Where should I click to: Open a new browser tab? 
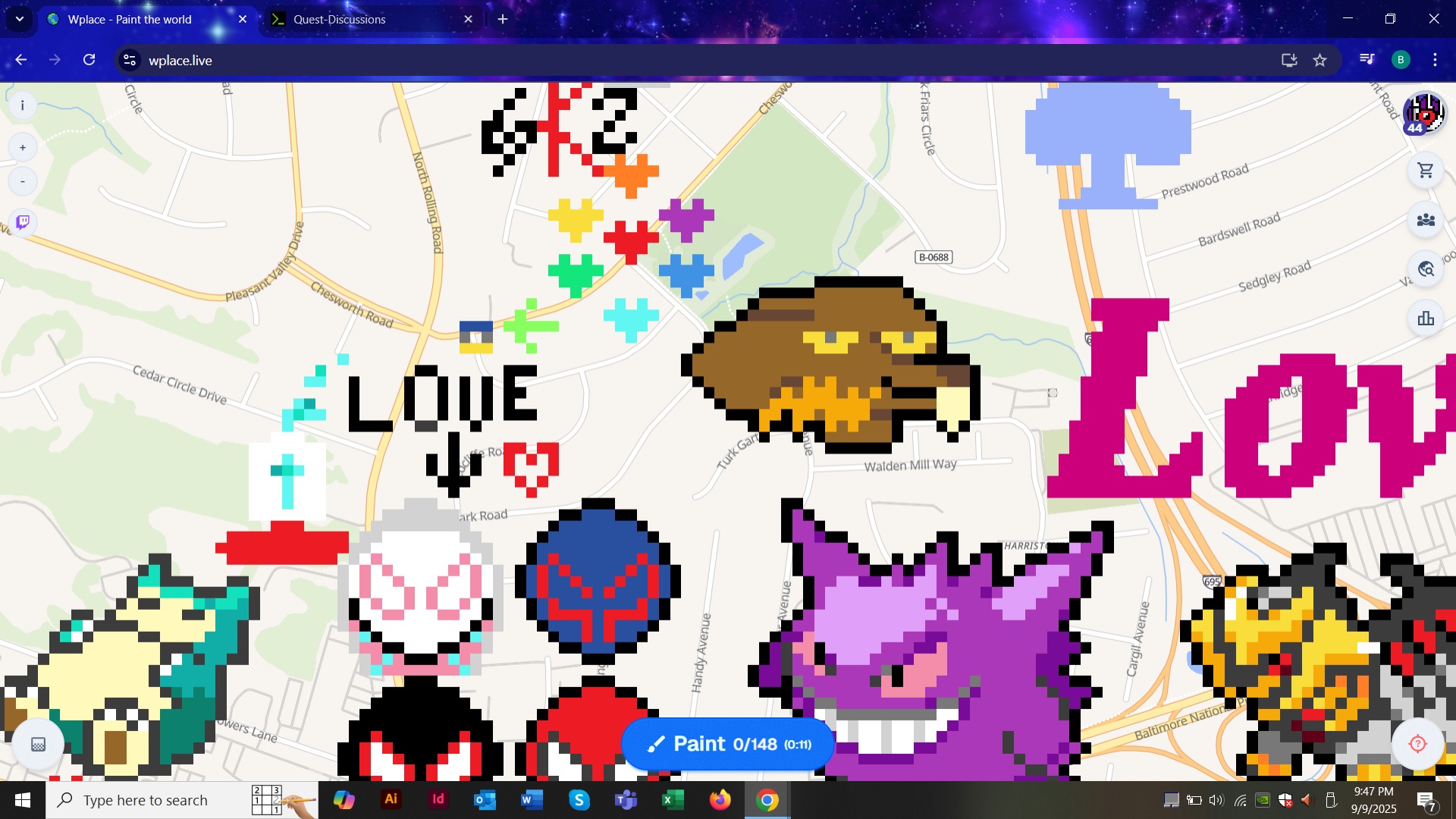(503, 19)
